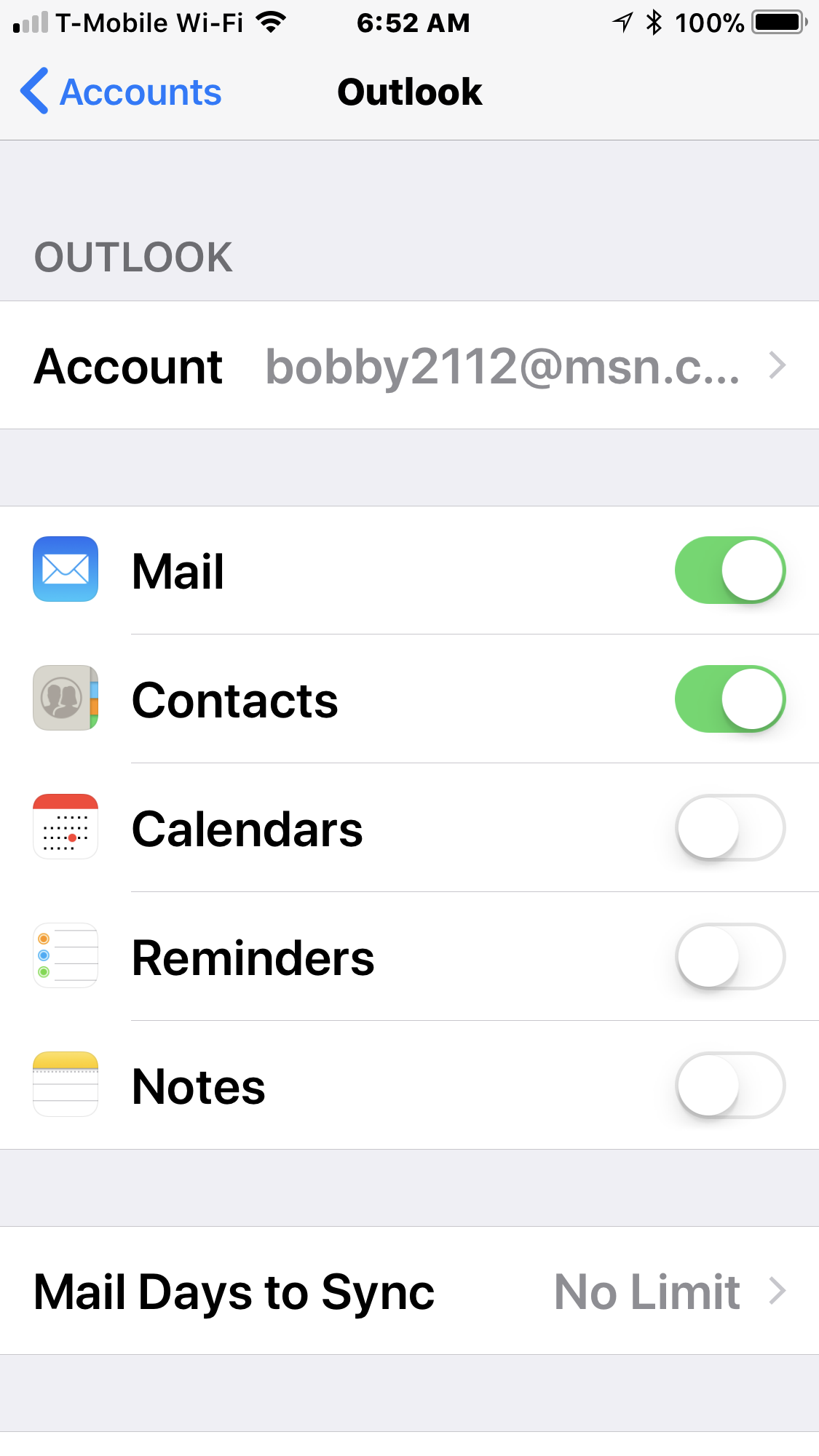Screen dimensions: 819x1456
Task: Go back to Accounts
Action: [121, 92]
